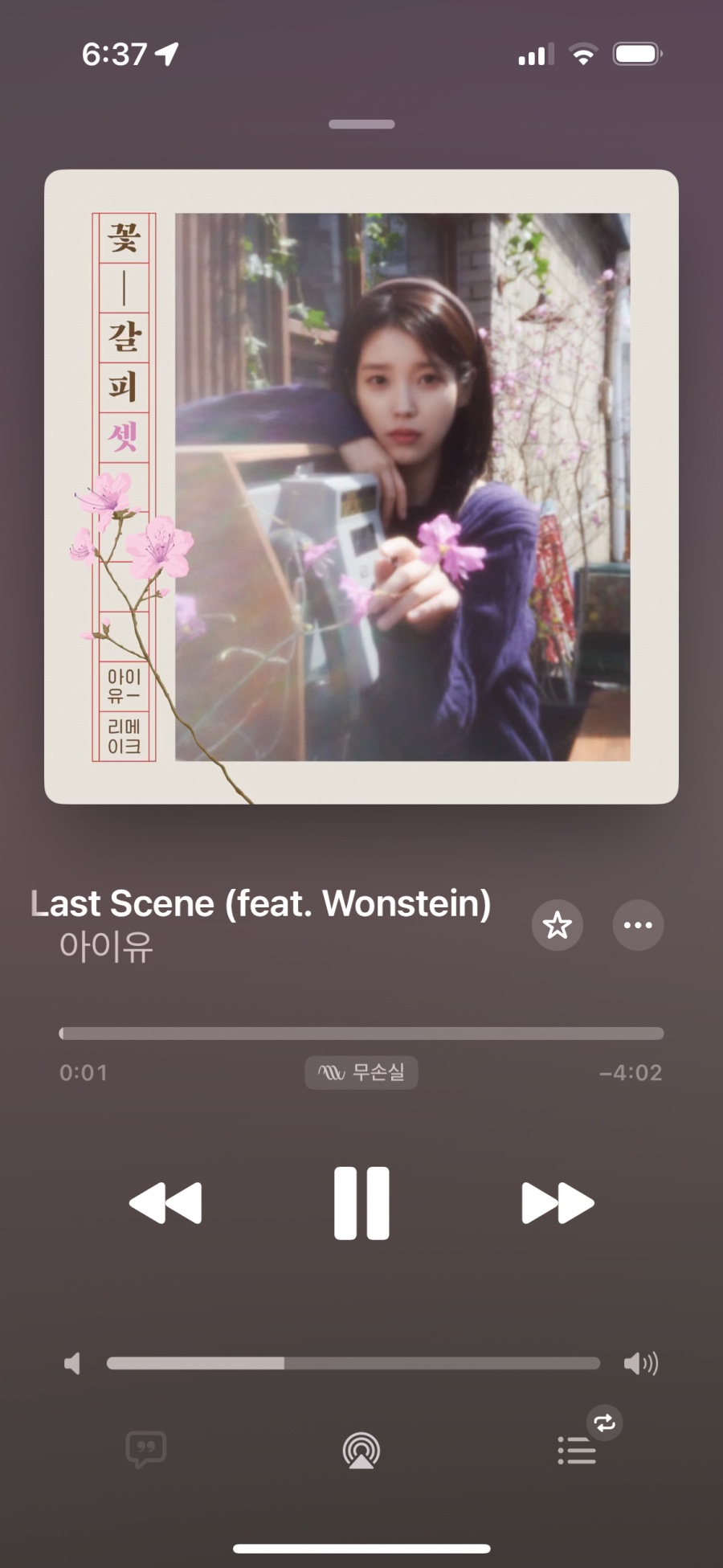Go back to the previous track
The image size is (723, 1568).
[165, 1202]
